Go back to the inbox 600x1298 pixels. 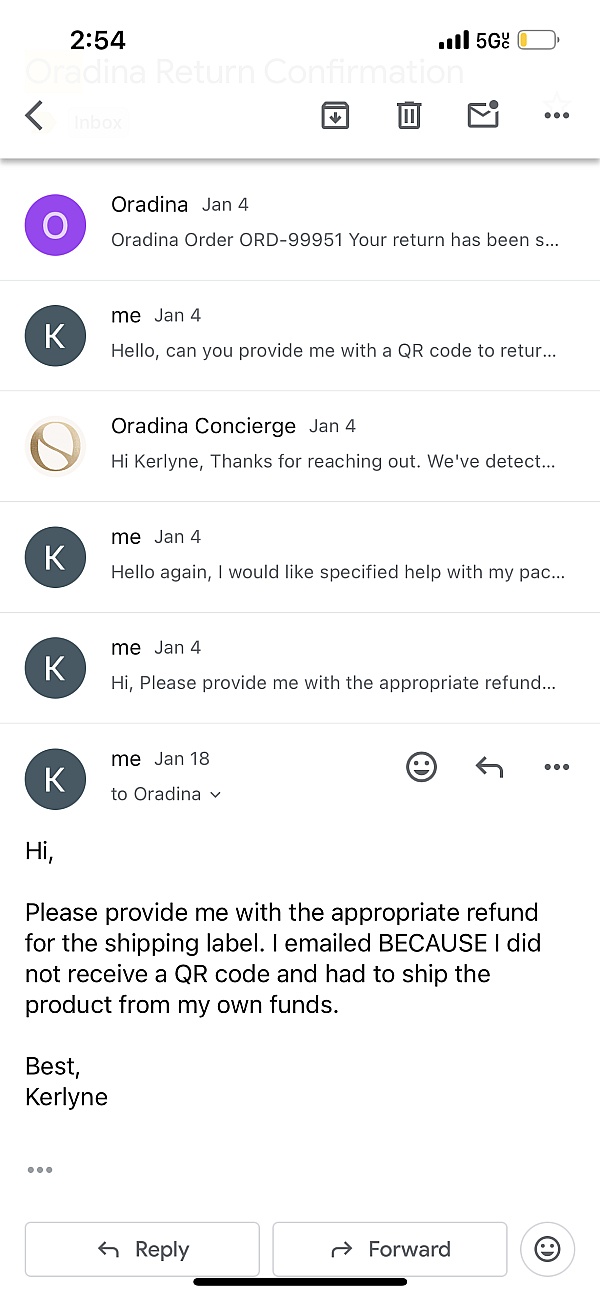tap(34, 116)
